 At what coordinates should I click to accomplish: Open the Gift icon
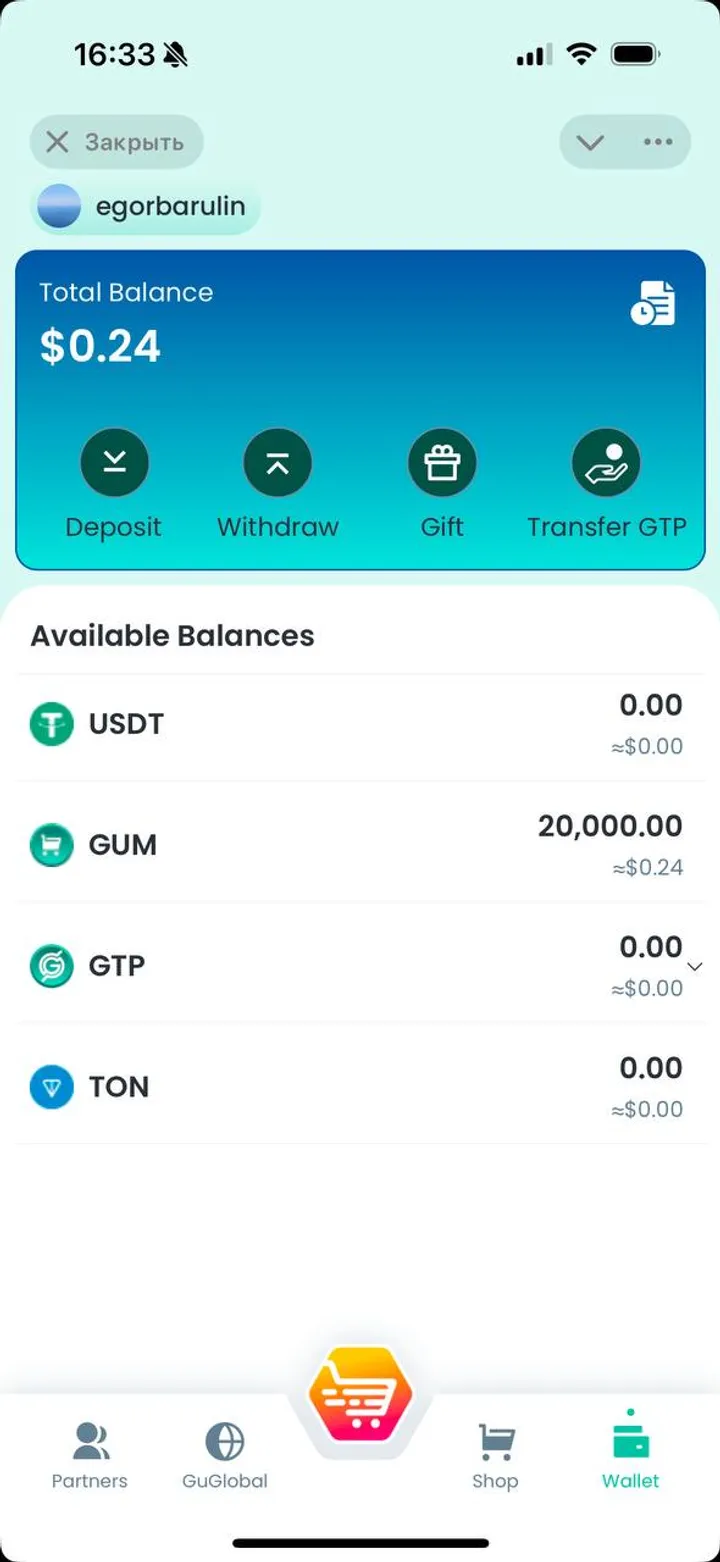click(442, 462)
